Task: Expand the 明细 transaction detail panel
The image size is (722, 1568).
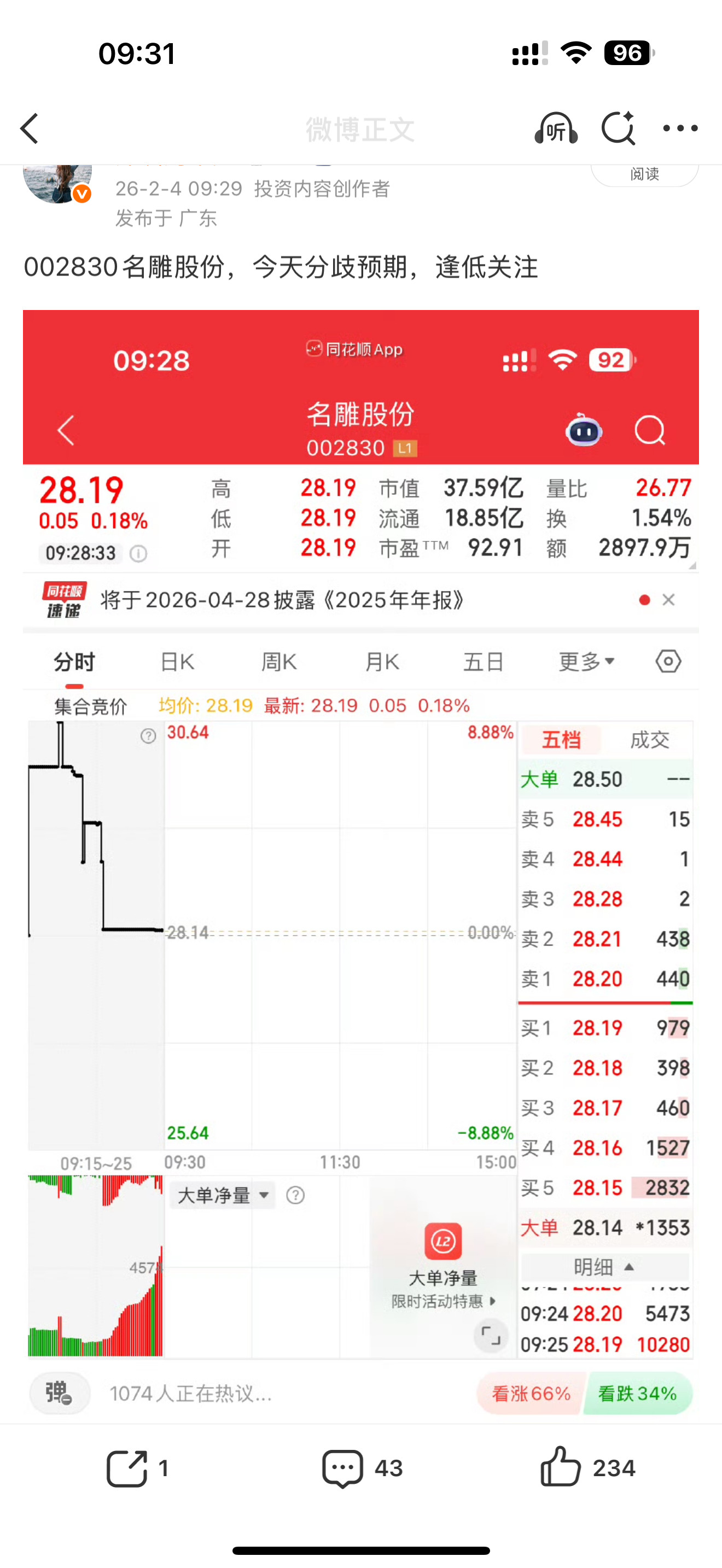Action: pyautogui.click(x=604, y=1267)
